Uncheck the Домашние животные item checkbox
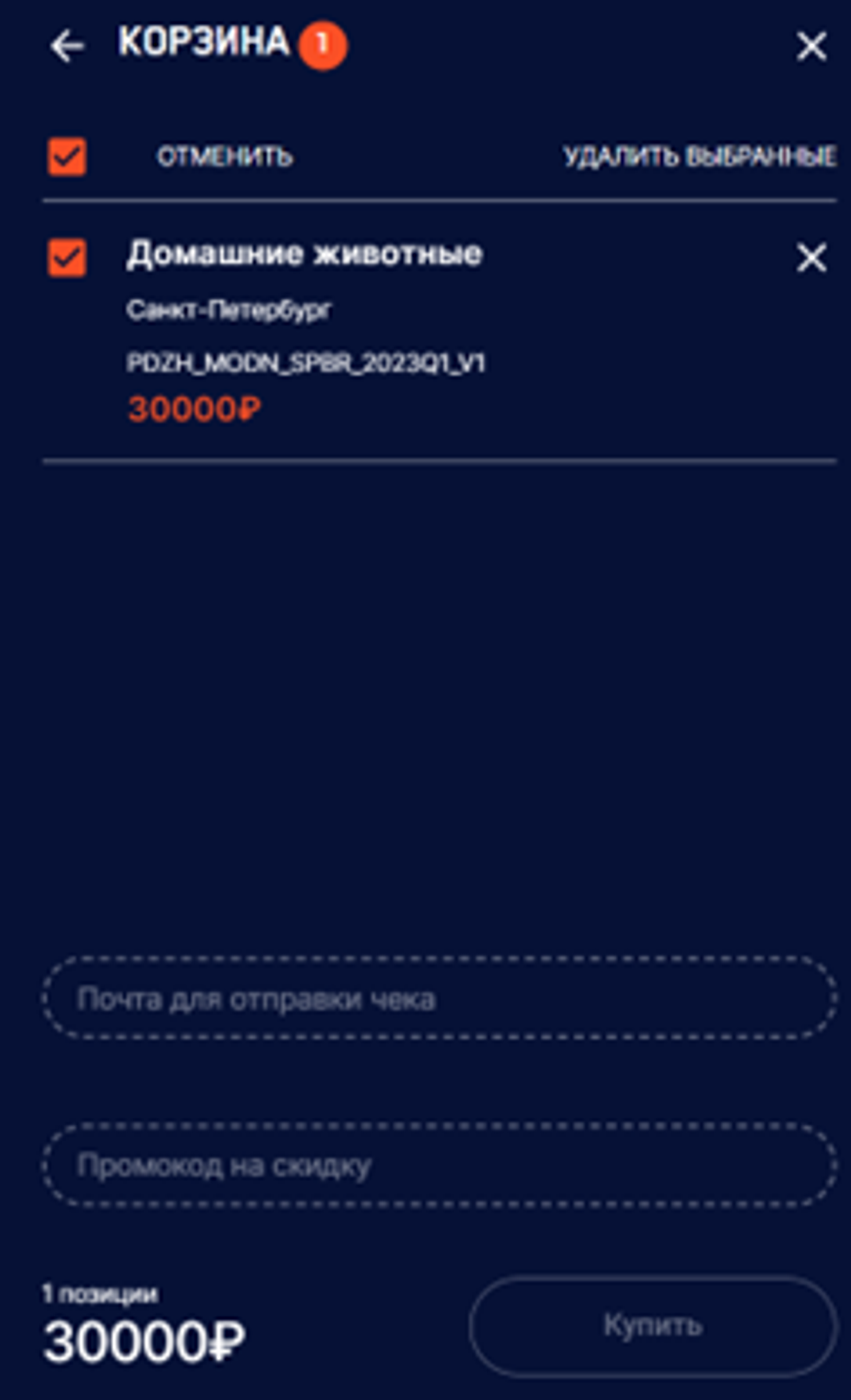Screen dimensions: 851x1400 pyautogui.click(x=67, y=257)
